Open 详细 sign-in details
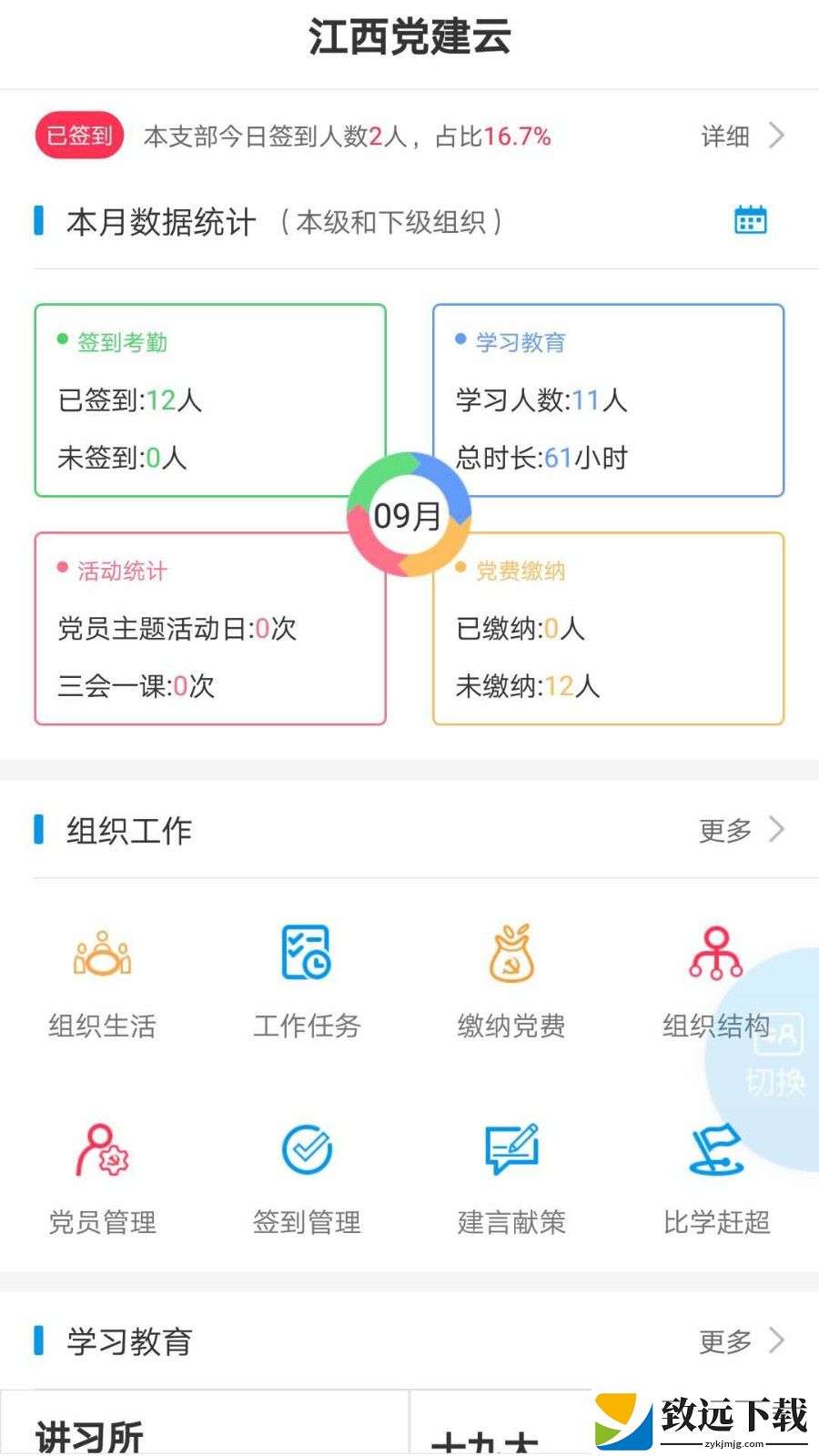Viewport: 819px width, 1456px height. 742,136
